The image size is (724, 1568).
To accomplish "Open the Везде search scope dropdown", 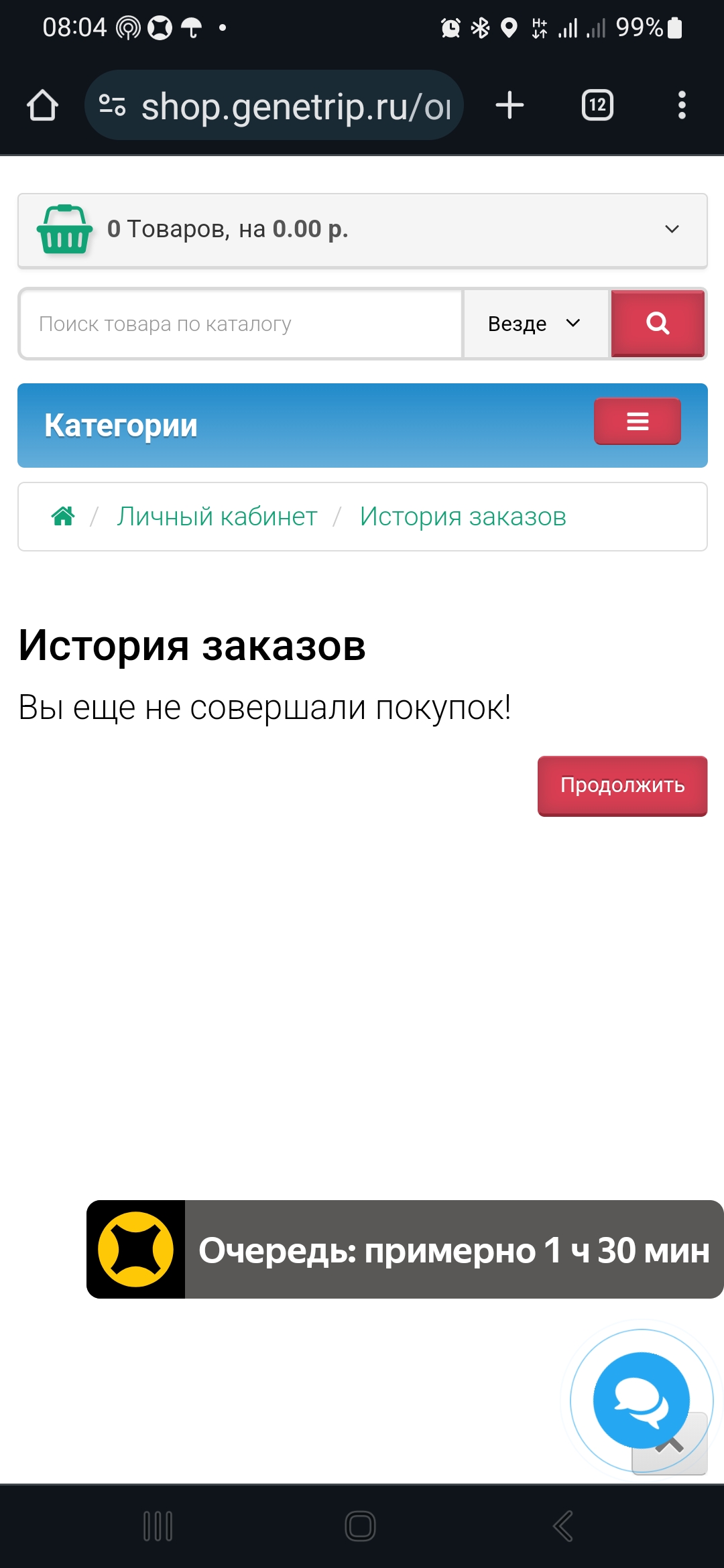I will pyautogui.click(x=535, y=324).
